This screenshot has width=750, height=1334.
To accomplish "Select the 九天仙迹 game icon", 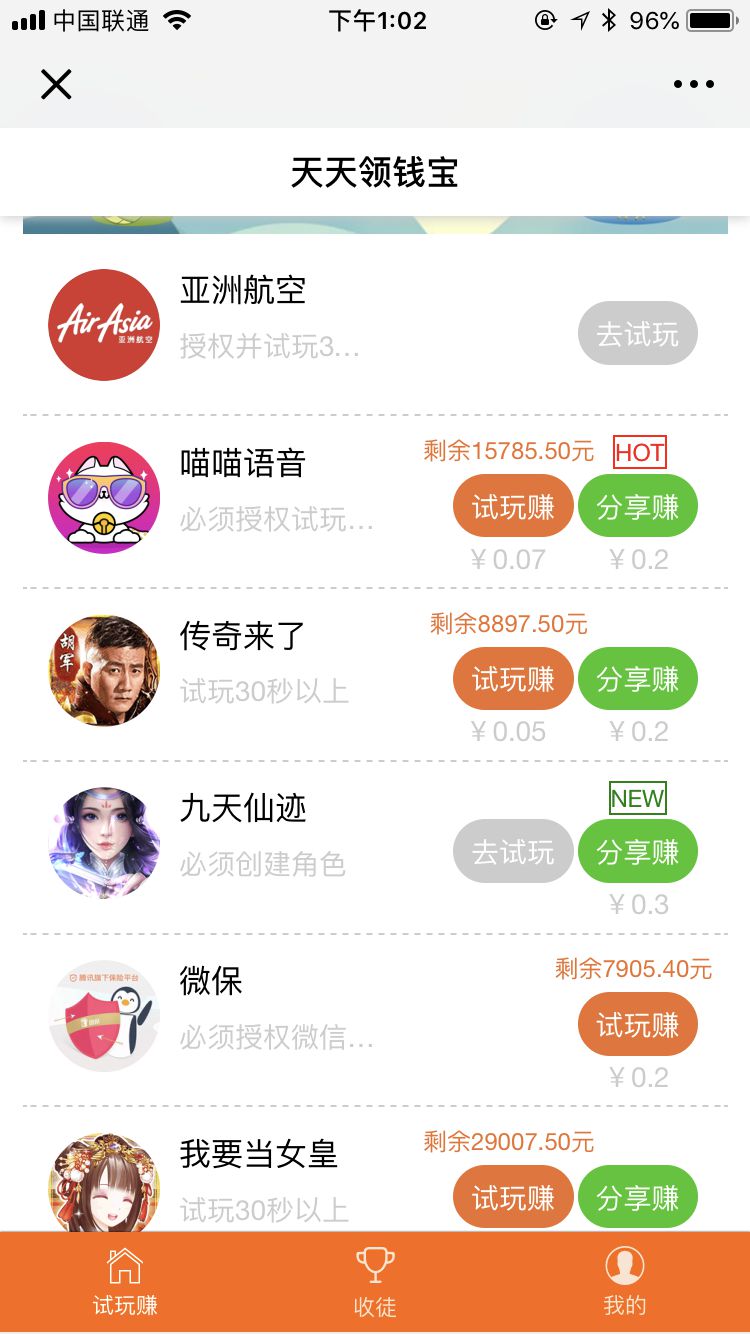I will click(104, 843).
